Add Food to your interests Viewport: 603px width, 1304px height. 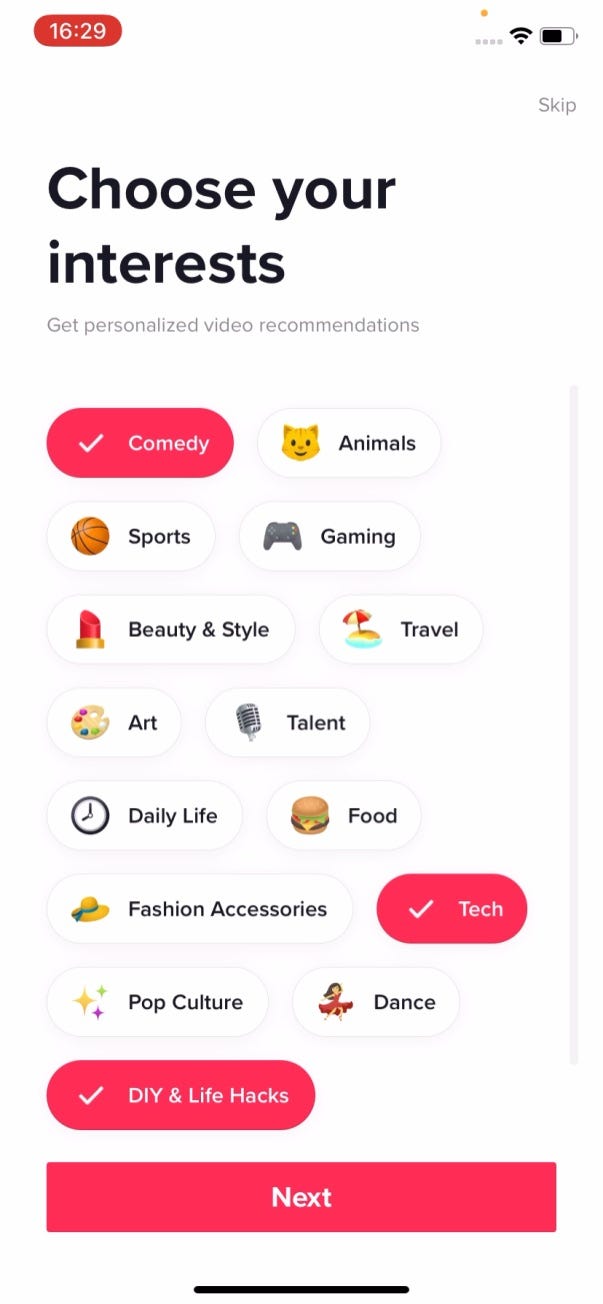click(x=344, y=815)
